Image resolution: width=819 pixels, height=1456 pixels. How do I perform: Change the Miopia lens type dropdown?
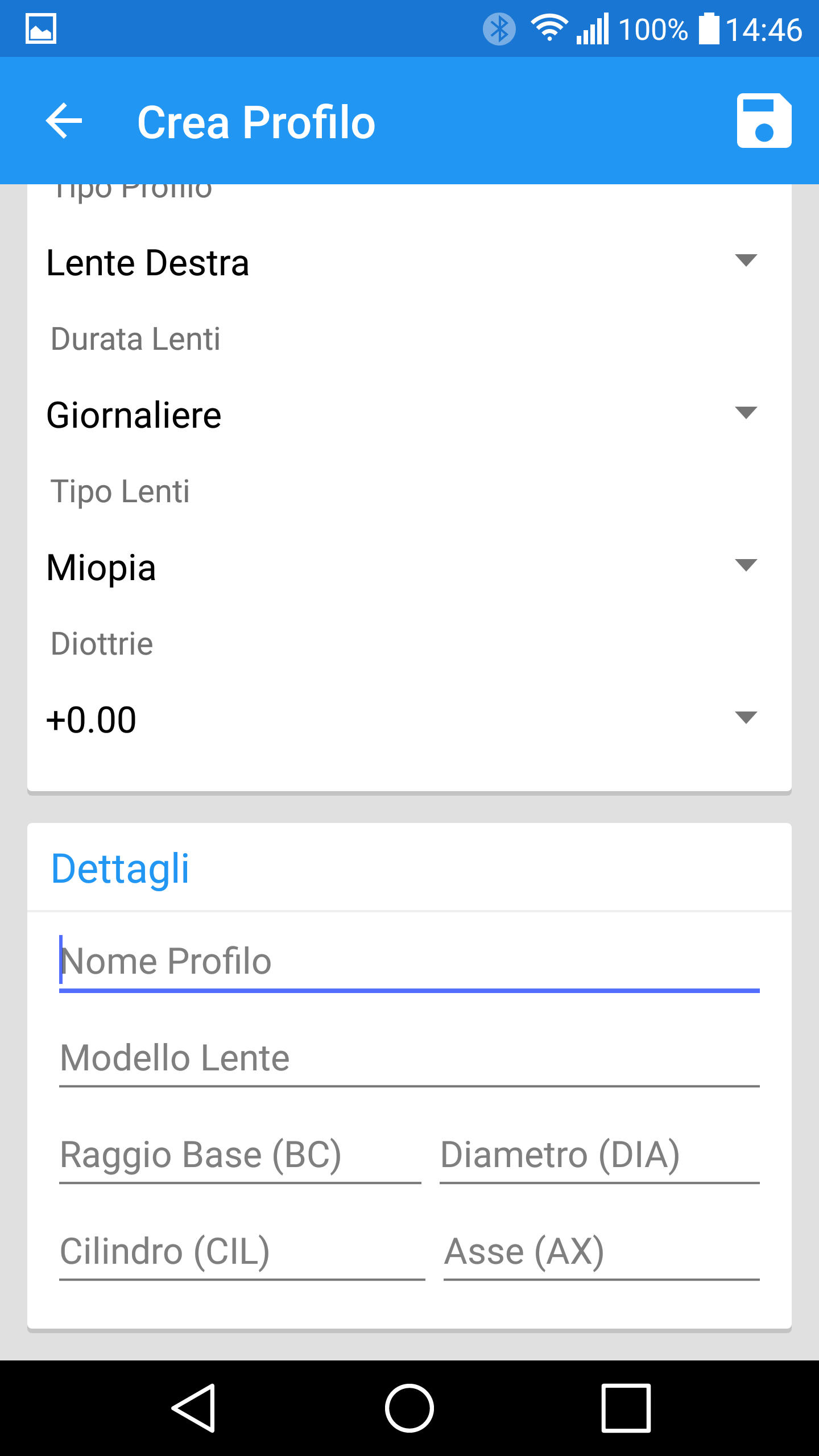coord(403,567)
